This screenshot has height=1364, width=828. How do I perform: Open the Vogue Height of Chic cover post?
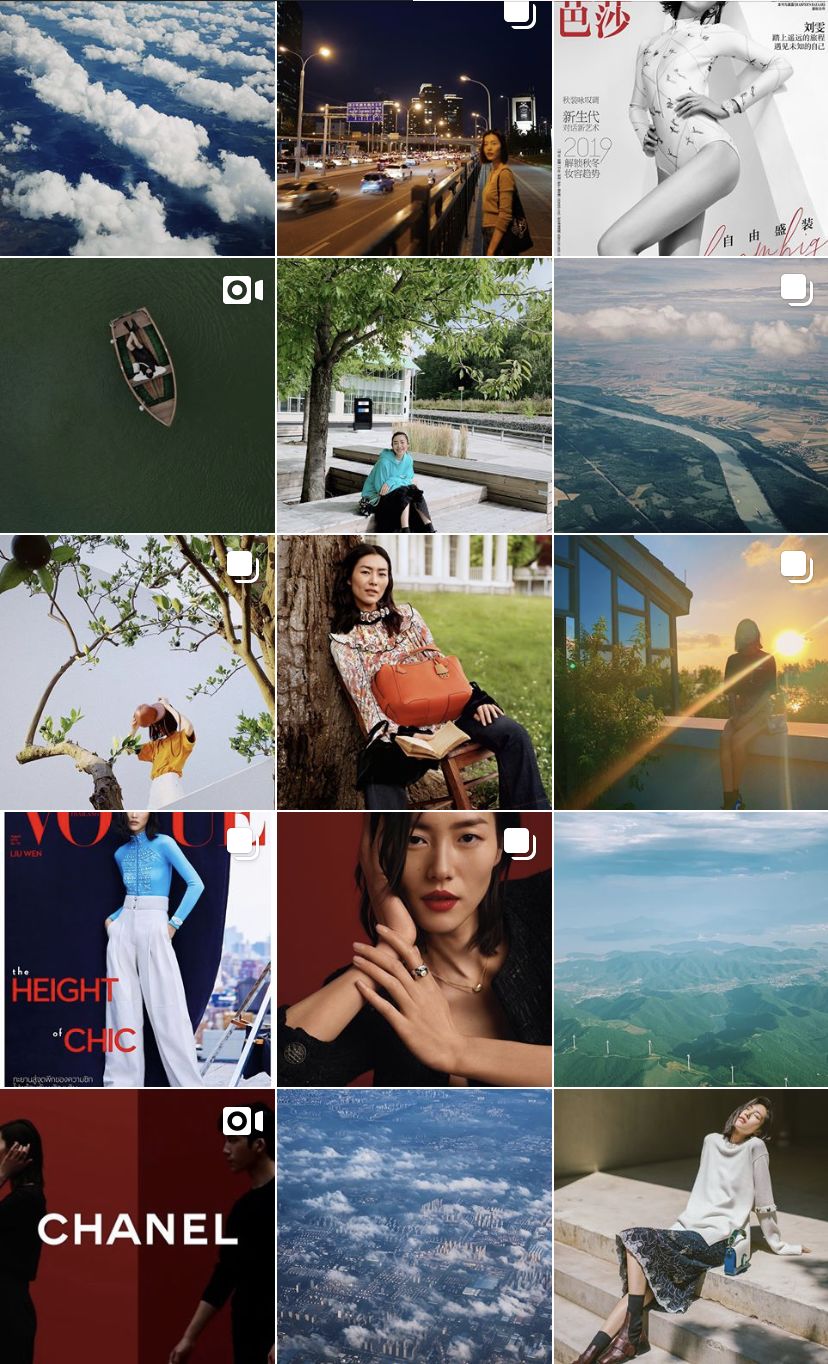(137, 949)
